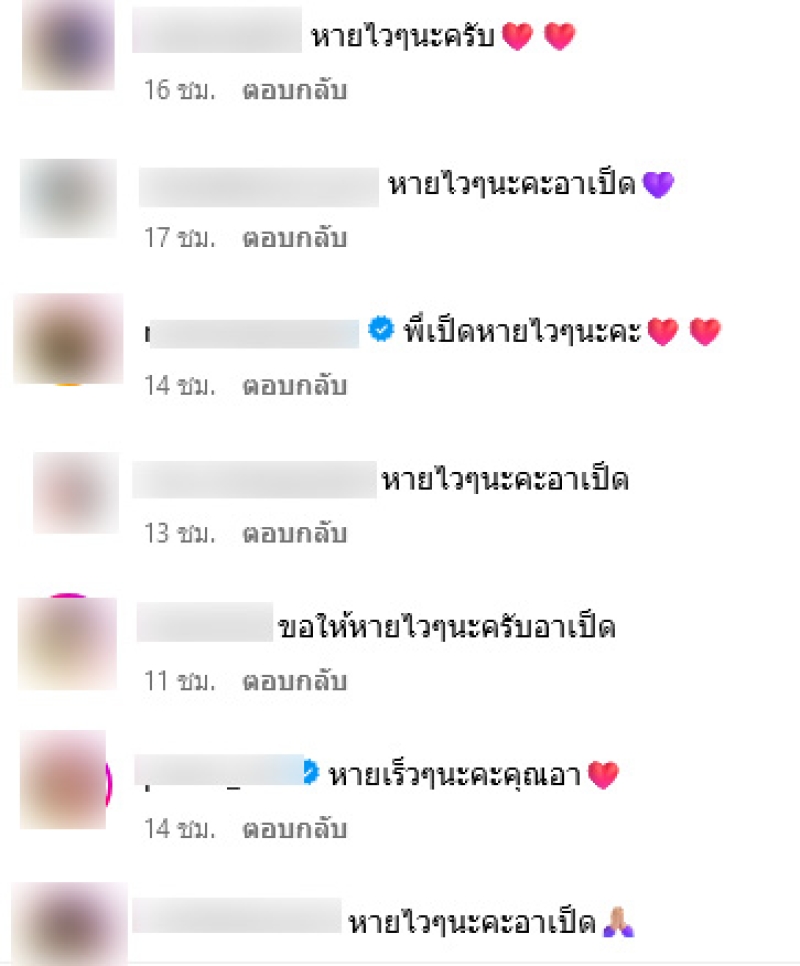View the profile photo beside the 'หายเร็วๆนะคะคุณอา' comment
This screenshot has width=800, height=966.
[64, 779]
